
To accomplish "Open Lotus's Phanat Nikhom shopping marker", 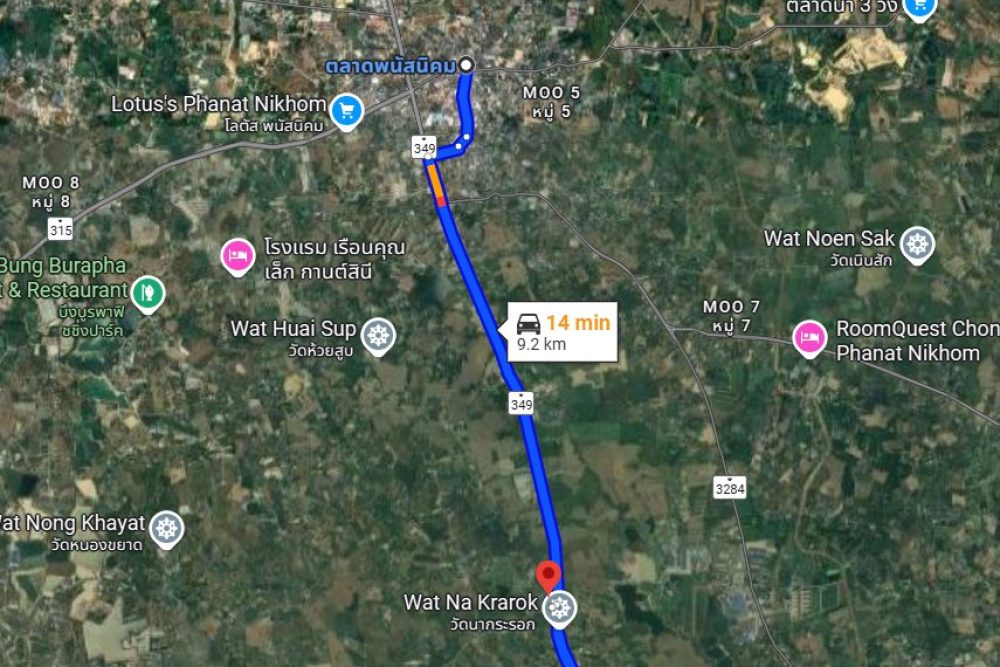I will 347,110.
